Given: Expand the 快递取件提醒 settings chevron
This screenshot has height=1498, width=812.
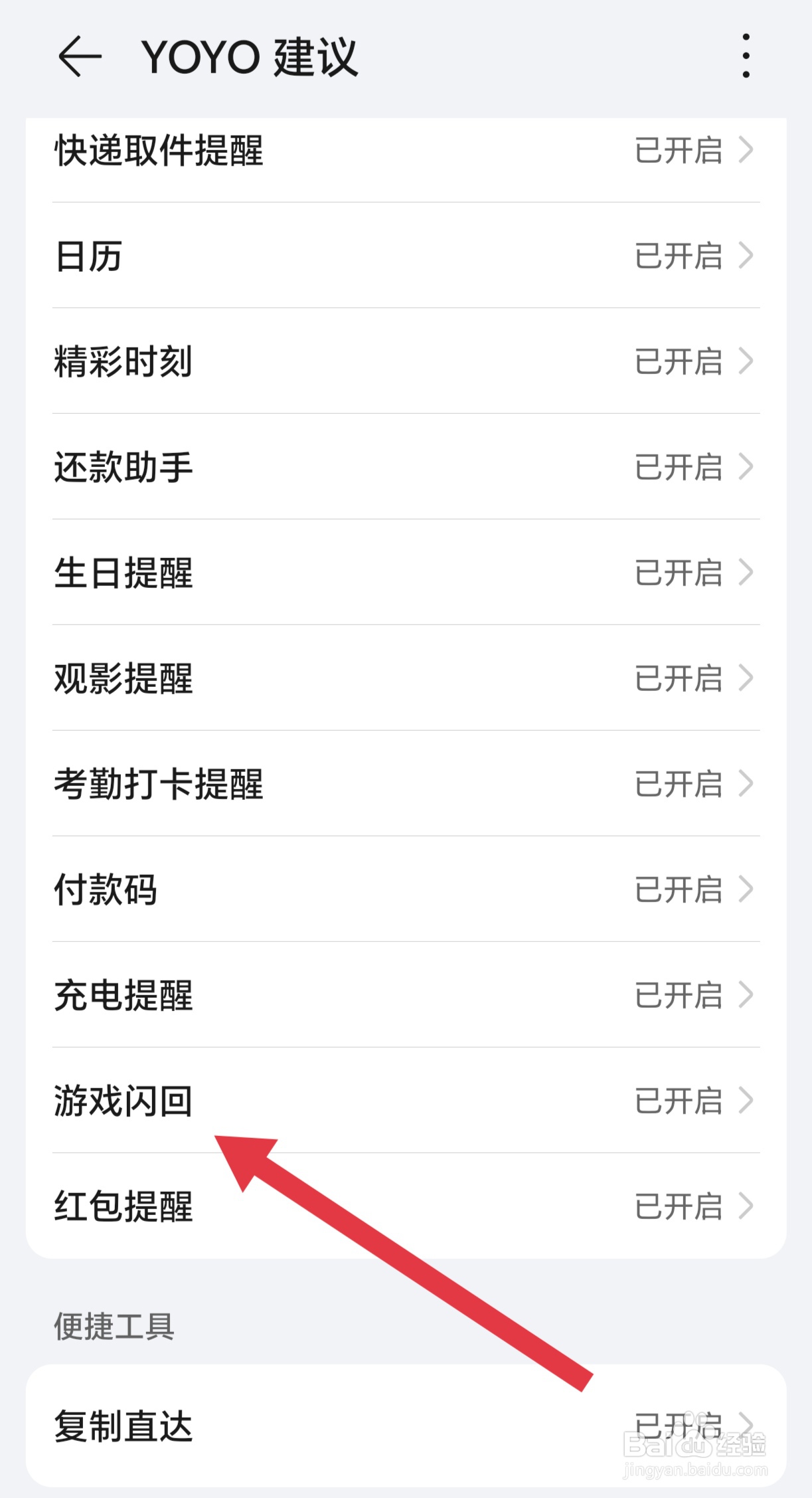Looking at the screenshot, I should click(749, 151).
